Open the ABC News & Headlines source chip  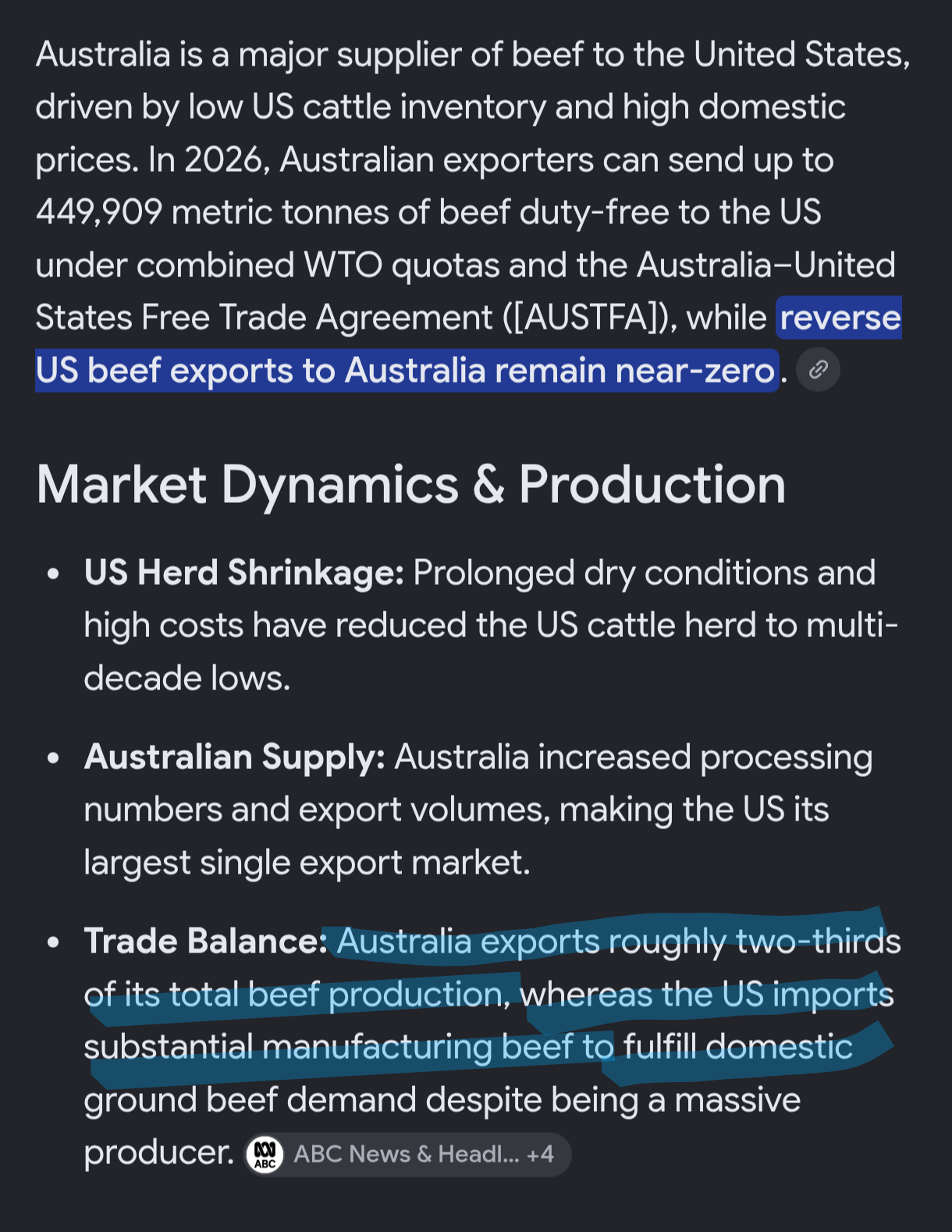(408, 1154)
